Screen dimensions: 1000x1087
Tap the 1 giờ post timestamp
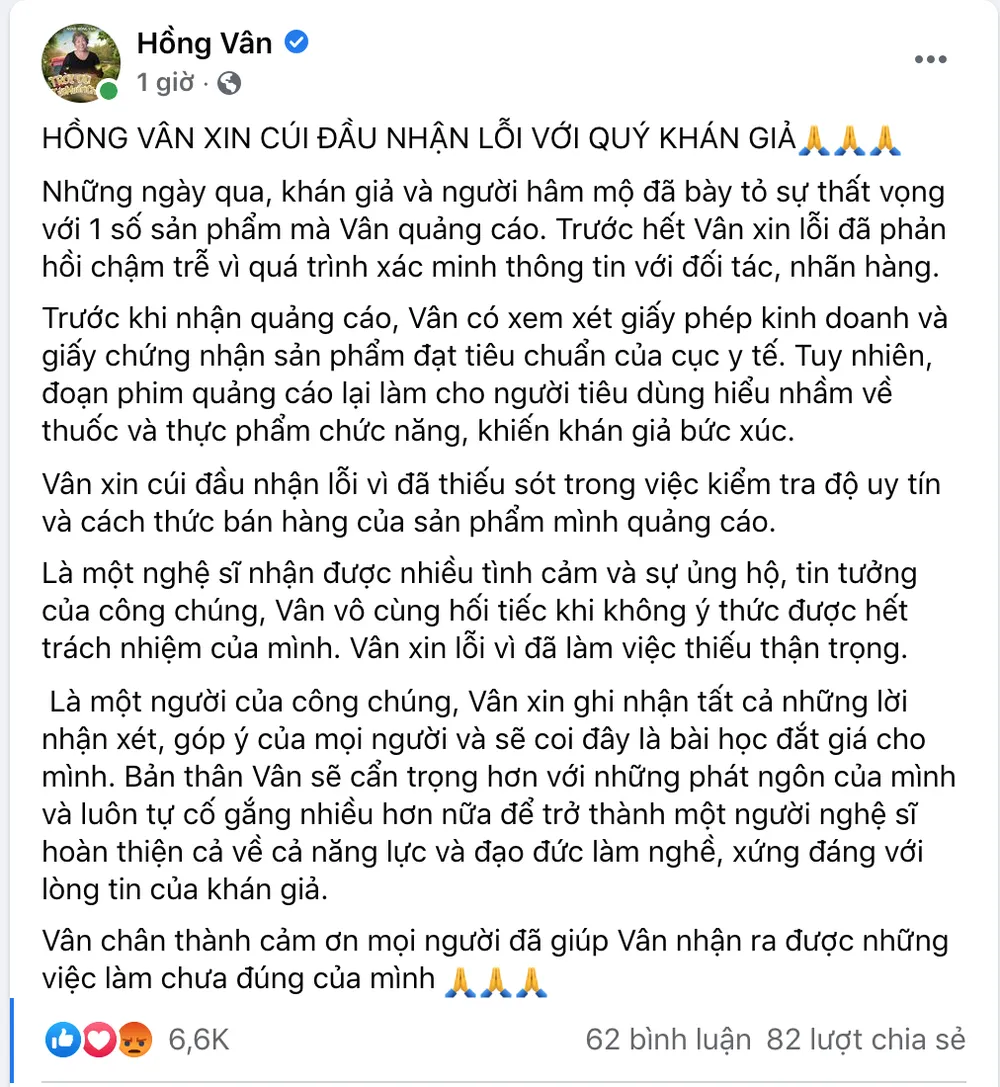click(165, 83)
